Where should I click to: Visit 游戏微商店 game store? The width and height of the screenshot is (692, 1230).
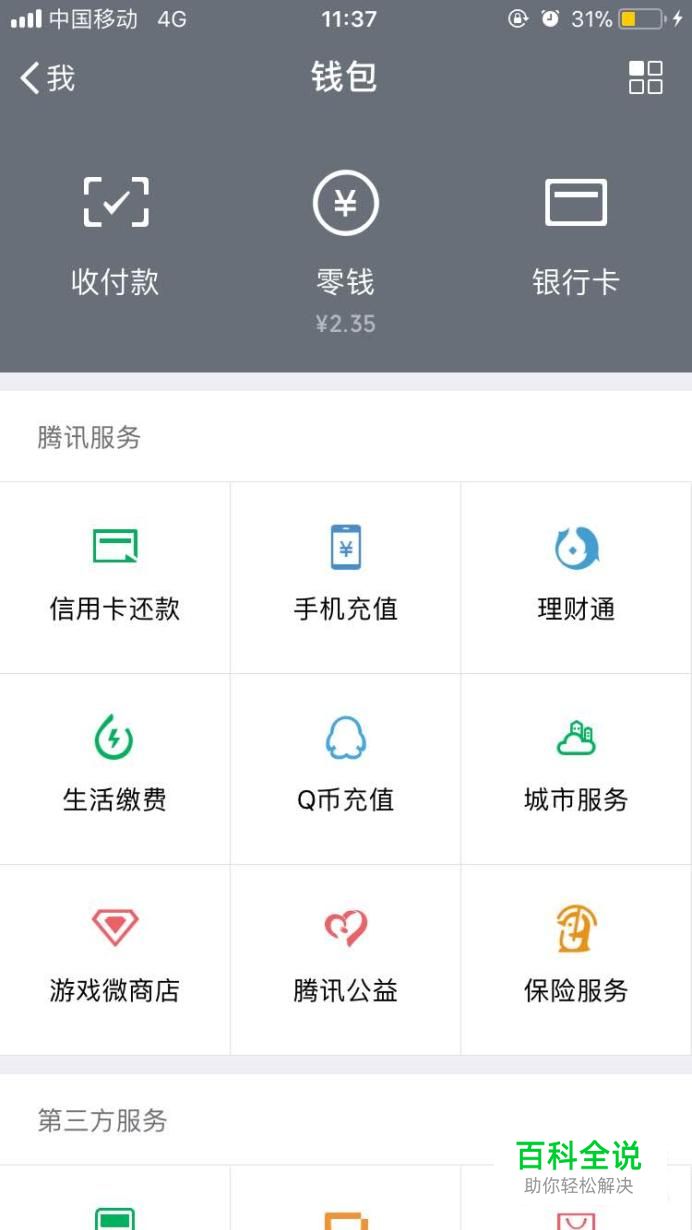[115, 958]
